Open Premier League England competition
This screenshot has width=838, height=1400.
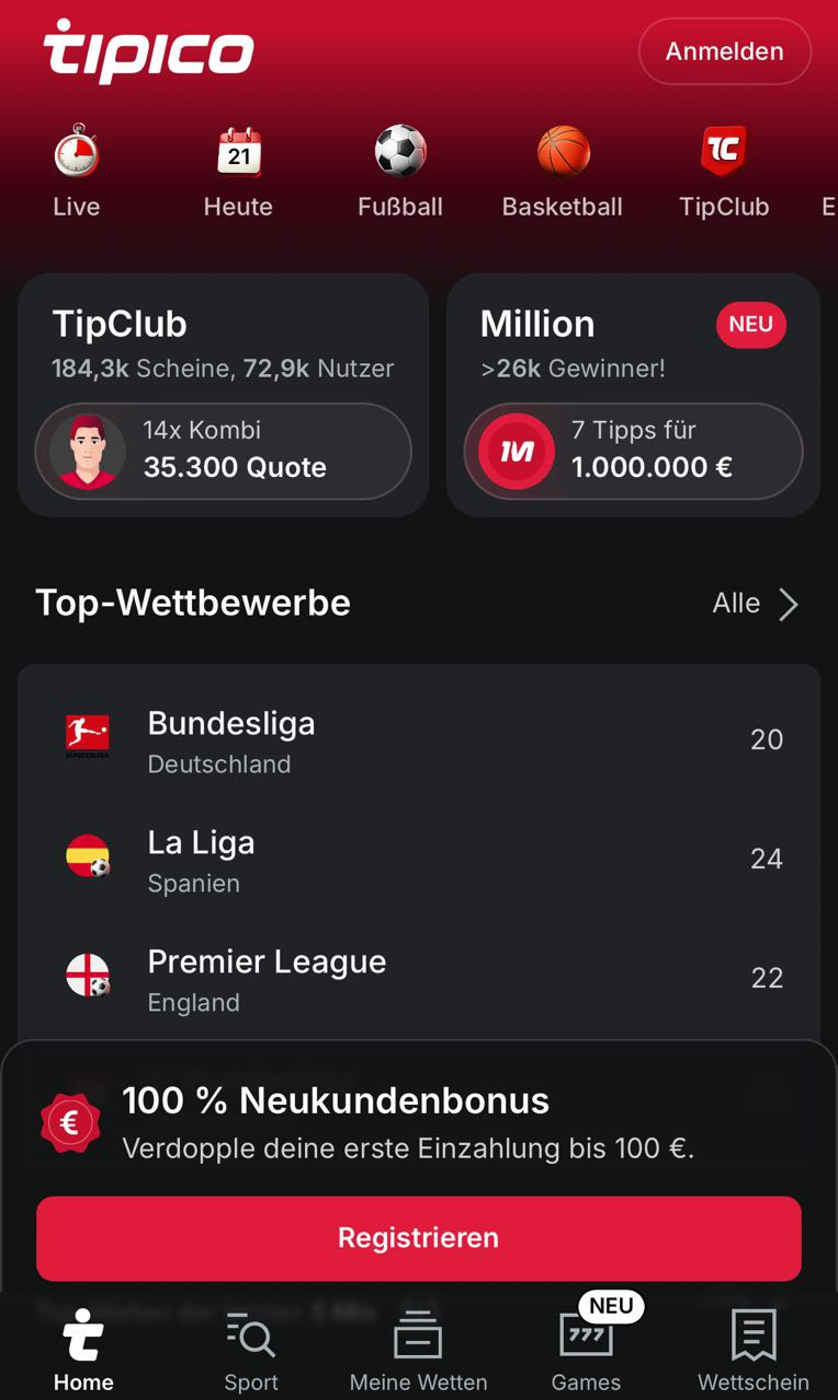tap(418, 978)
